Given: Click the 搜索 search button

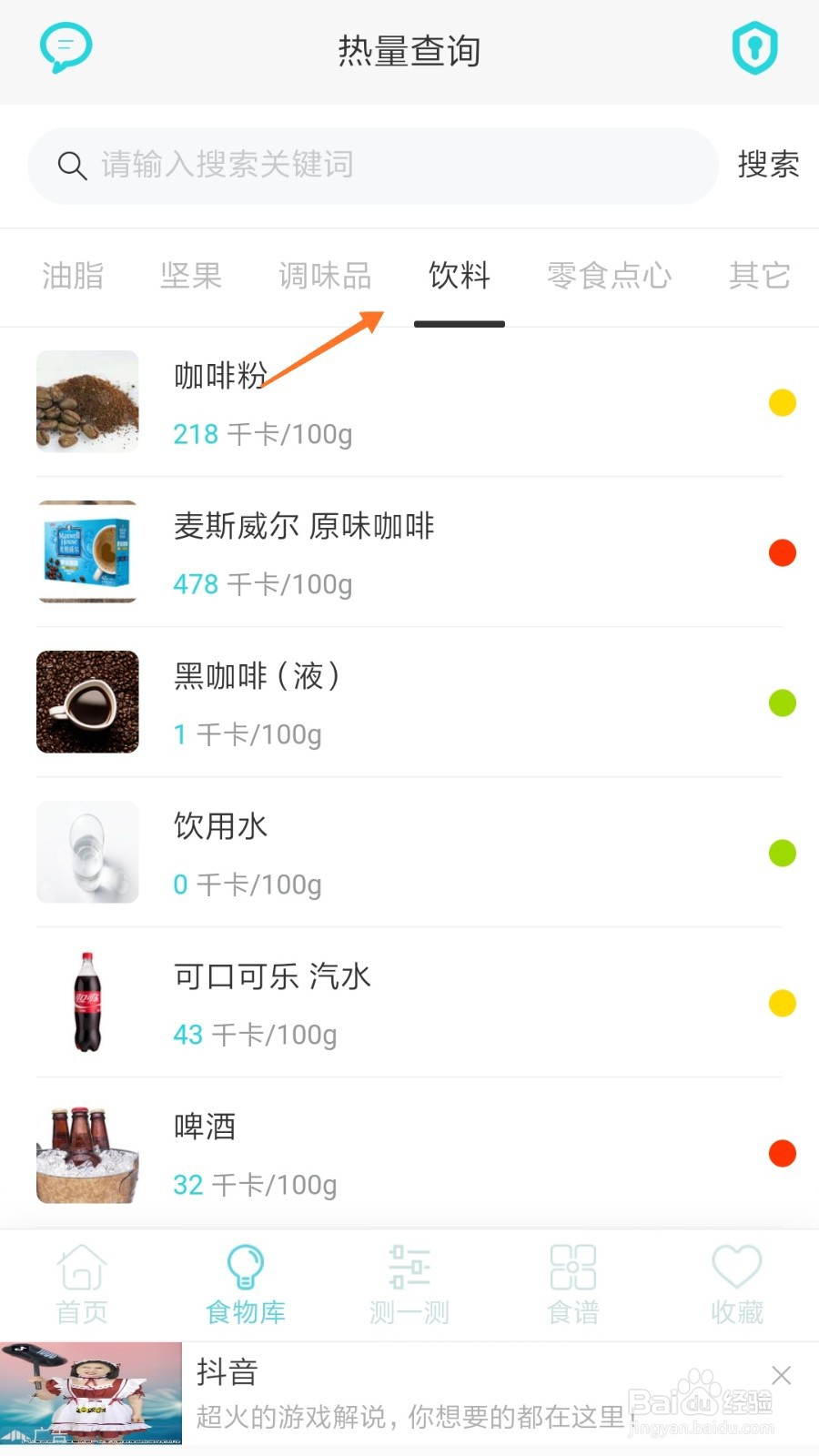Looking at the screenshot, I should click(769, 165).
